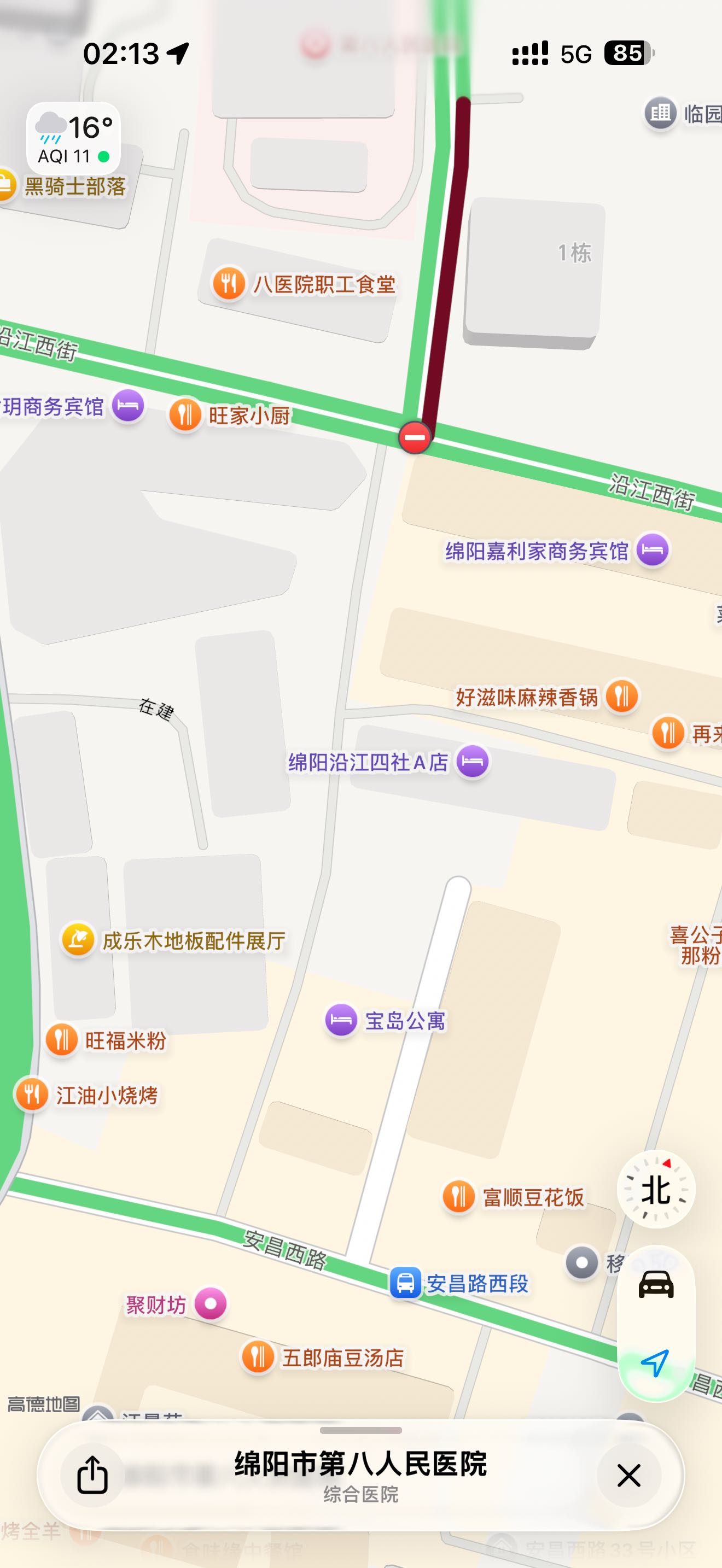
Task: Open the 安昌路西段 bus stop
Action: (405, 1283)
